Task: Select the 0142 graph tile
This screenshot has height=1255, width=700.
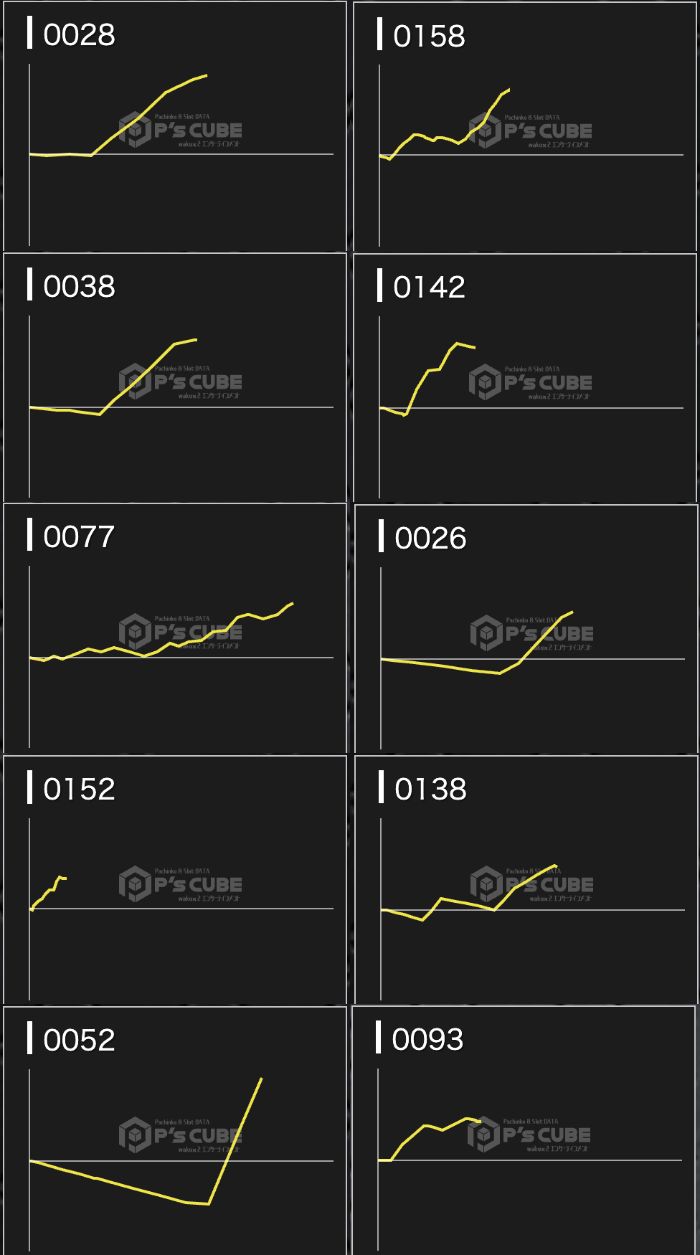Action: coord(525,377)
